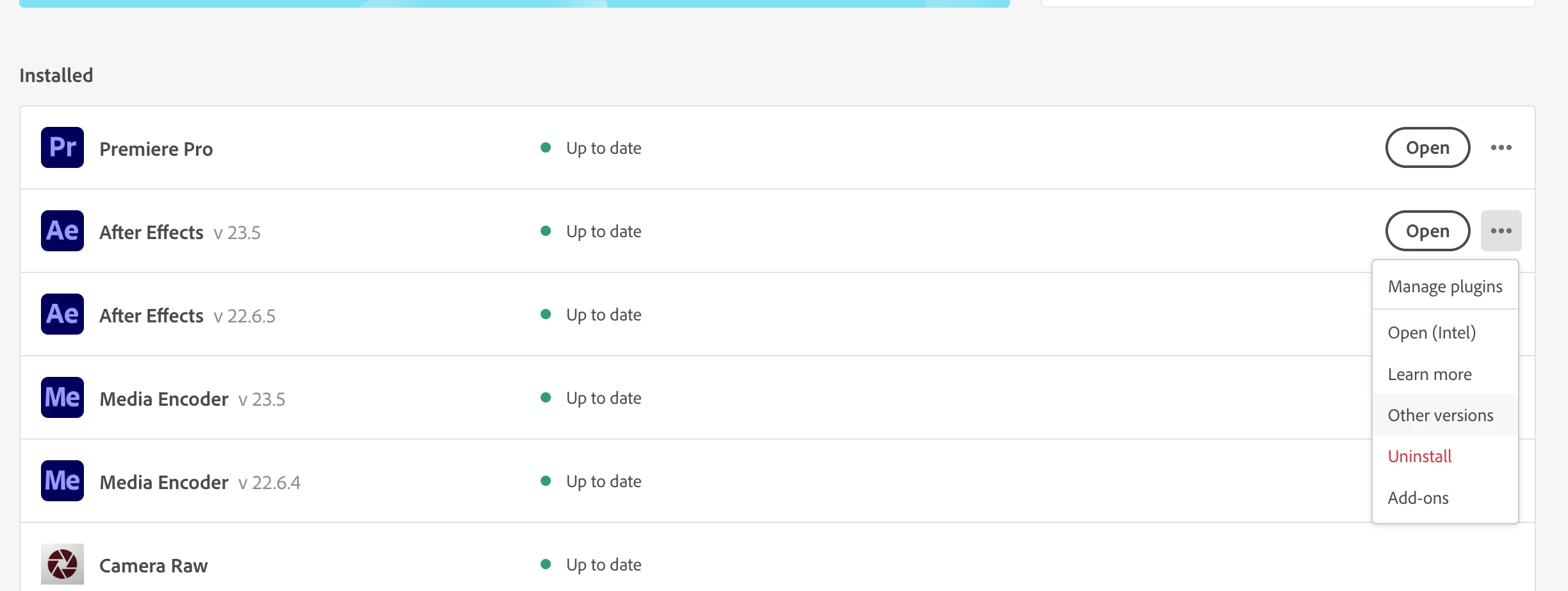
Task: Select Learn more
Action: tap(1430, 374)
